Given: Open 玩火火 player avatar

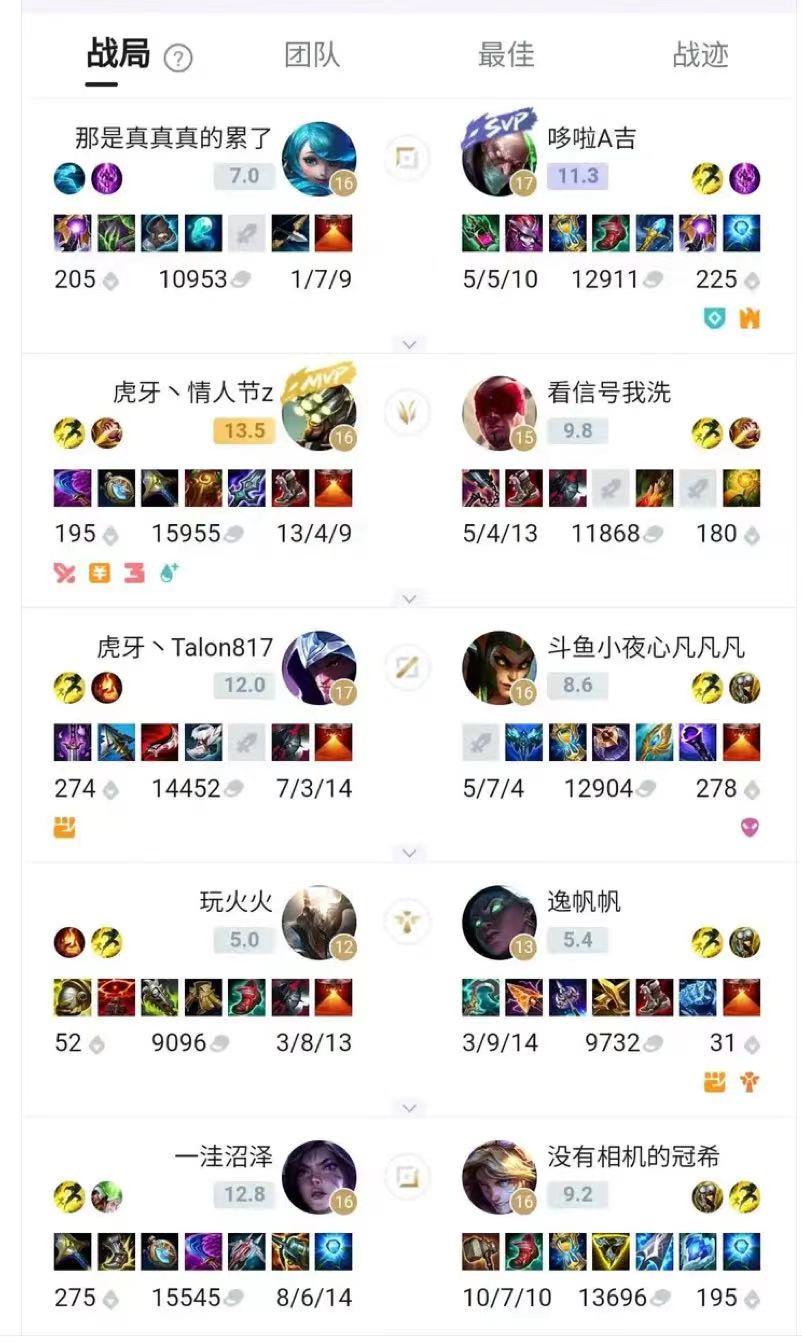Looking at the screenshot, I should (318, 922).
